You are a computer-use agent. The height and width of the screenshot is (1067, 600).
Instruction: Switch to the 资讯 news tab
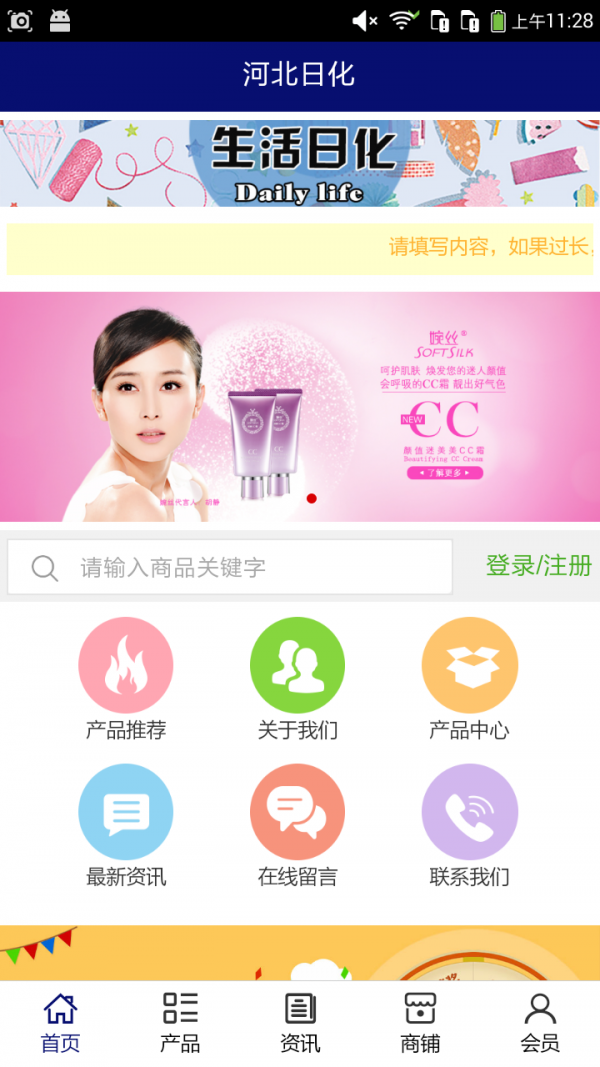(300, 1023)
